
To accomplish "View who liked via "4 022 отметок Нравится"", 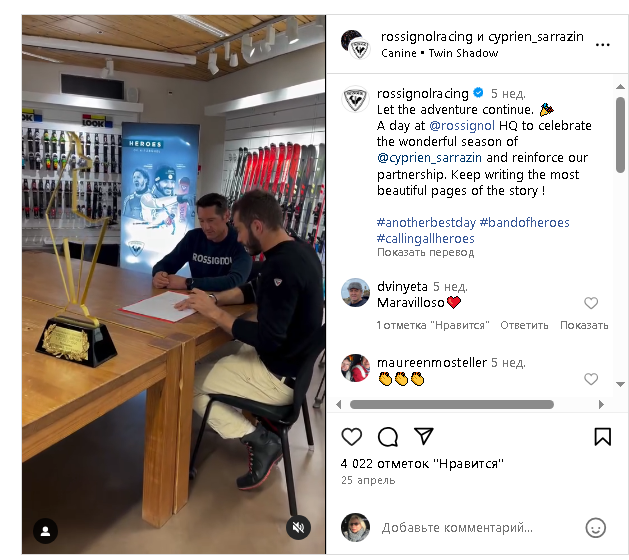I will [x=422, y=463].
